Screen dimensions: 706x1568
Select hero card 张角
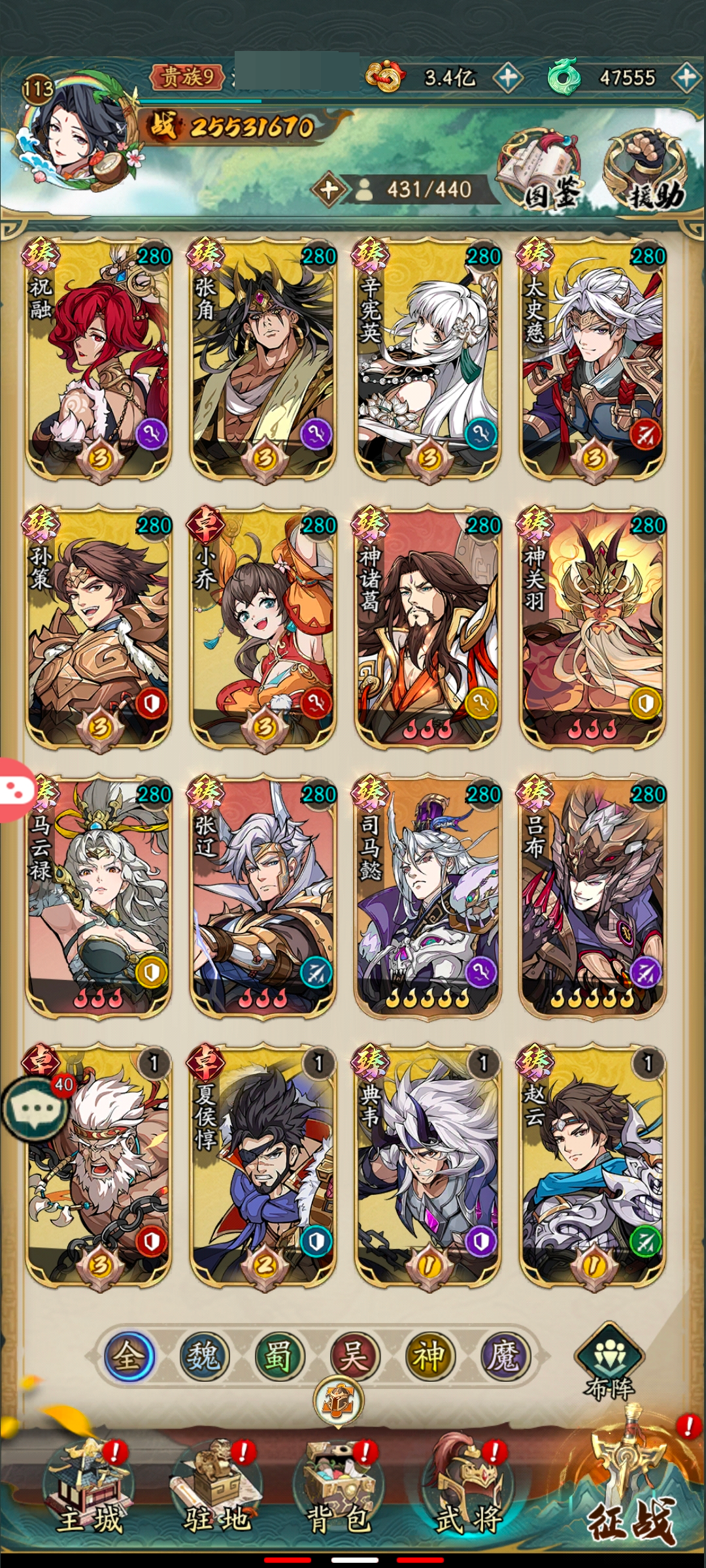click(x=263, y=359)
